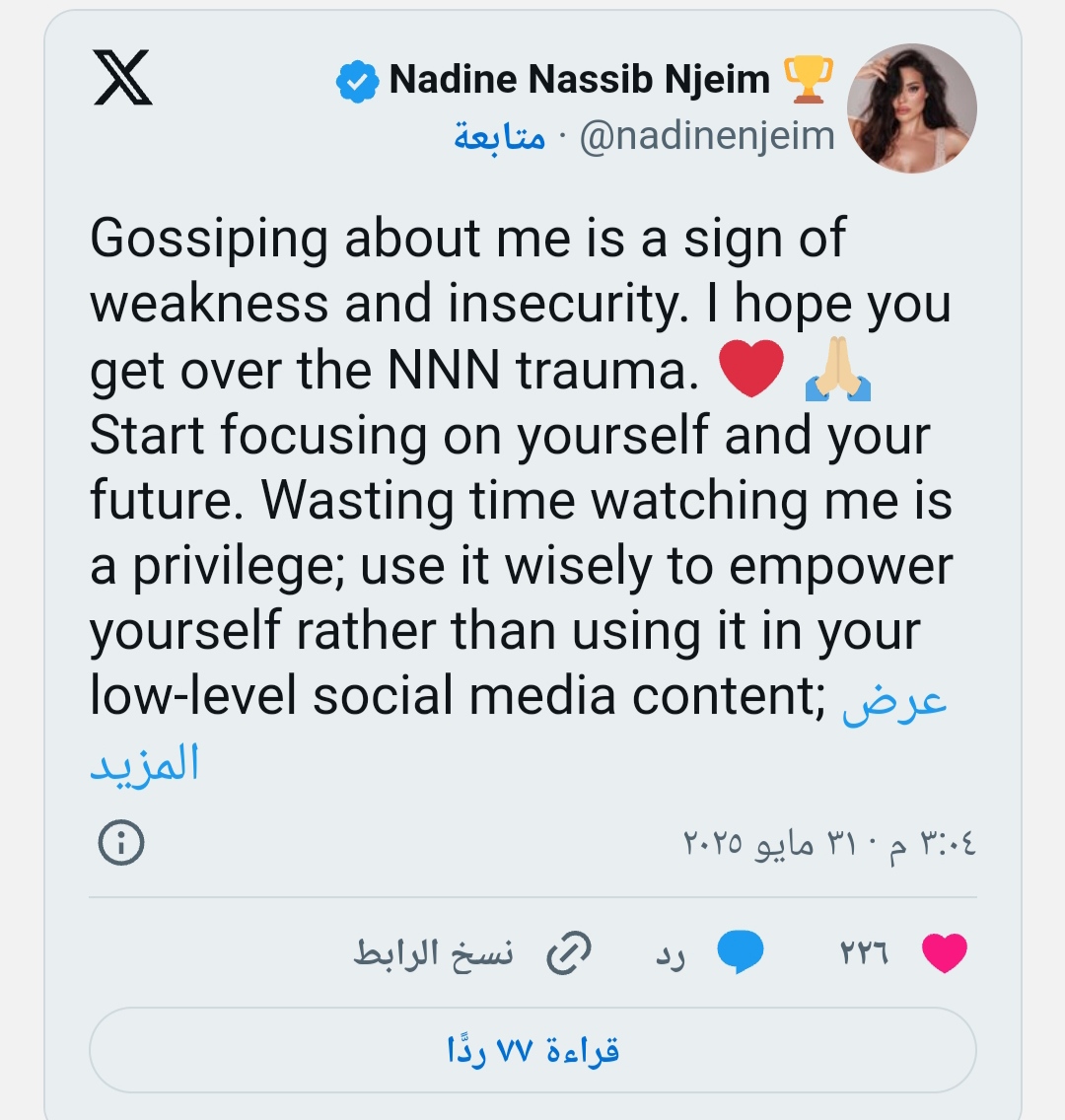Open Nadine Nassib Njeim's profile picture
Screen dimensions: 1065x1120
click(x=912, y=108)
